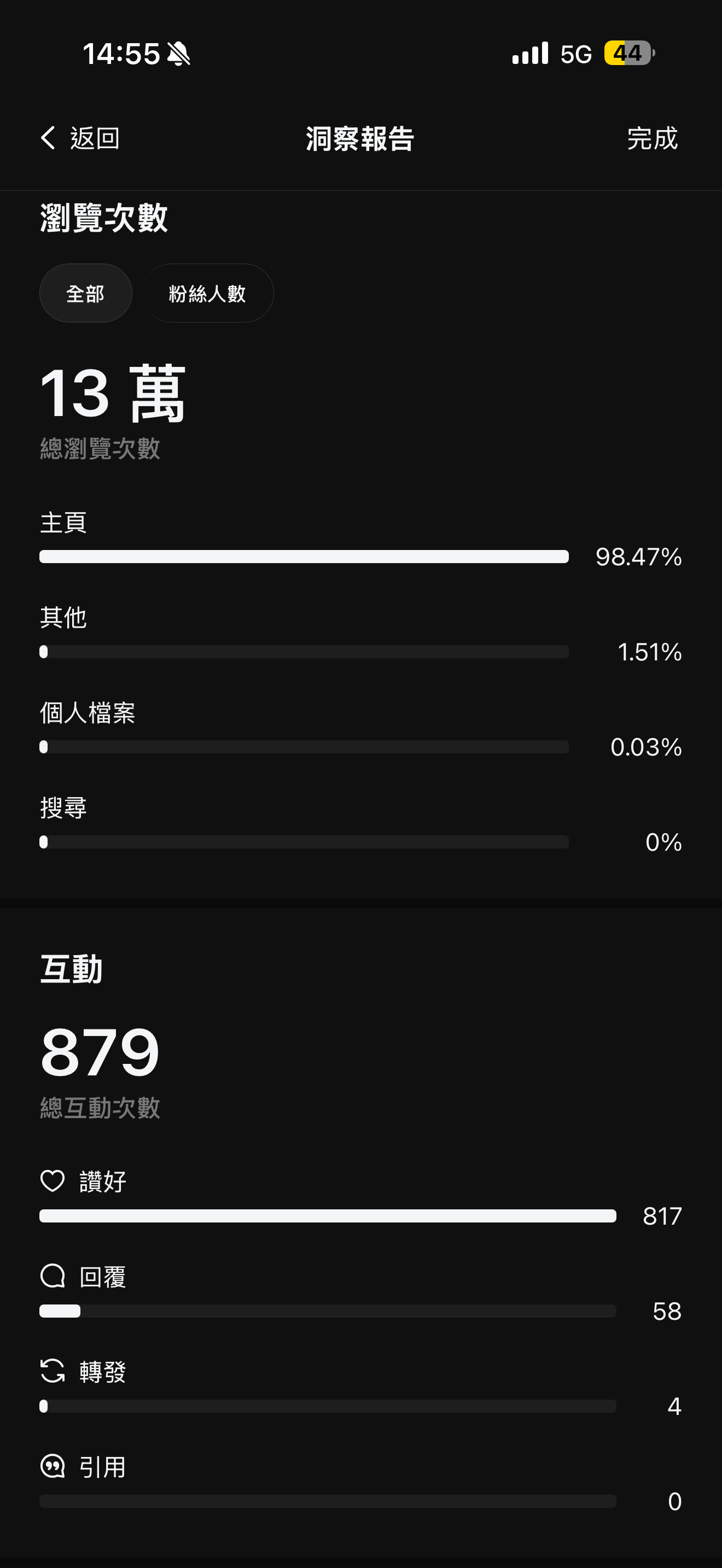Go back using the 返回 button
This screenshot has width=722, height=1568.
tap(80, 138)
